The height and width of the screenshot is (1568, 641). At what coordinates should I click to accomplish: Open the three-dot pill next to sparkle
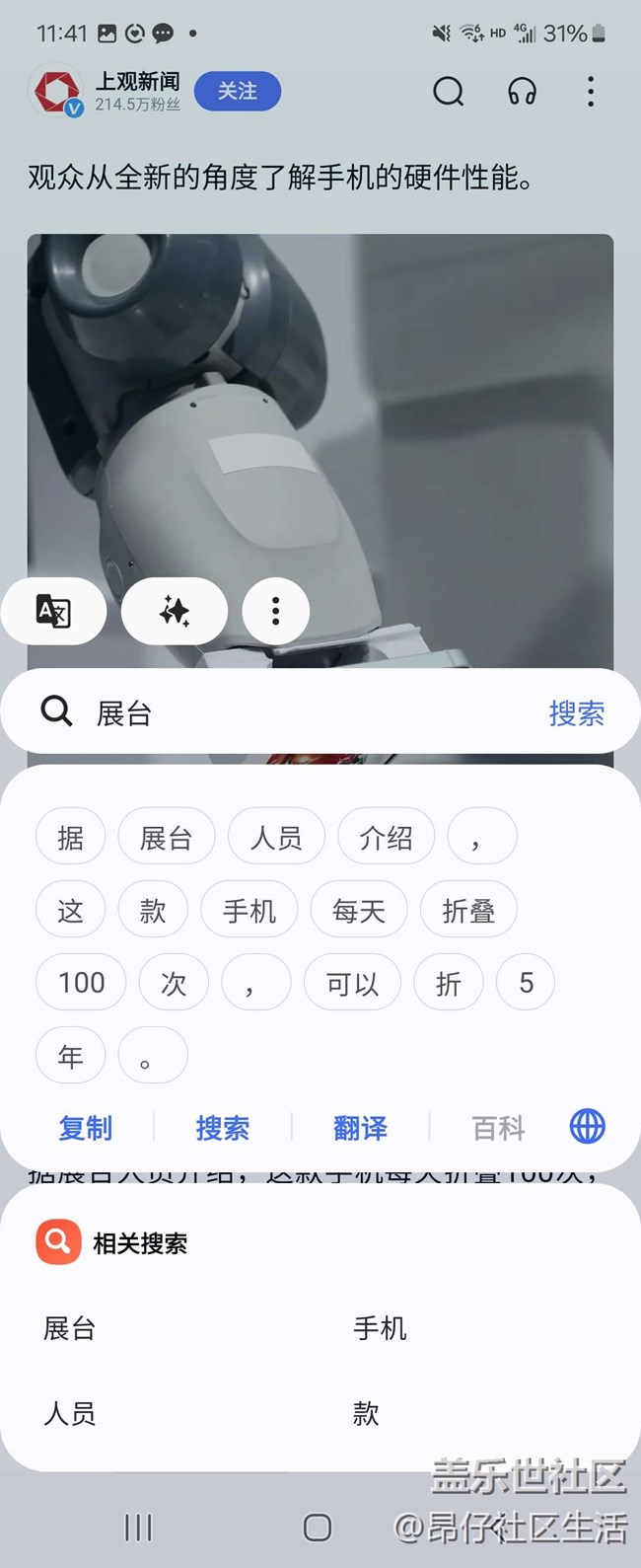click(275, 612)
